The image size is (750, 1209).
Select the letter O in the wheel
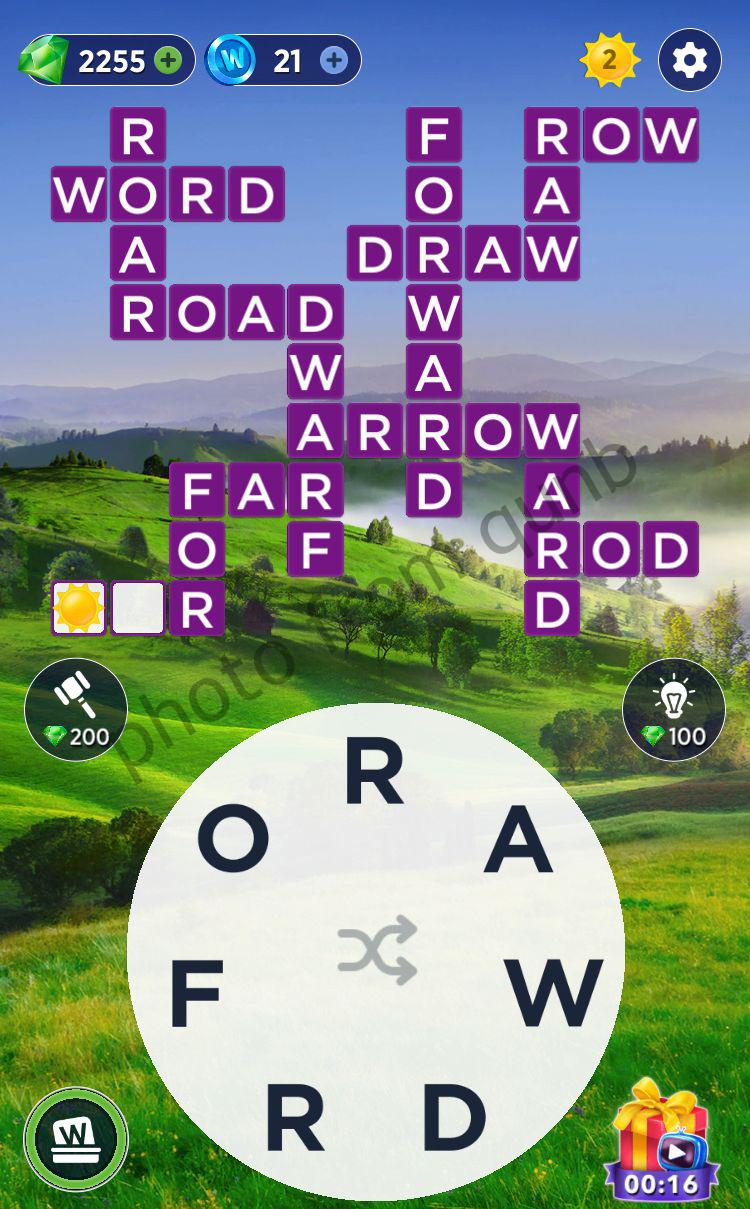[233, 838]
